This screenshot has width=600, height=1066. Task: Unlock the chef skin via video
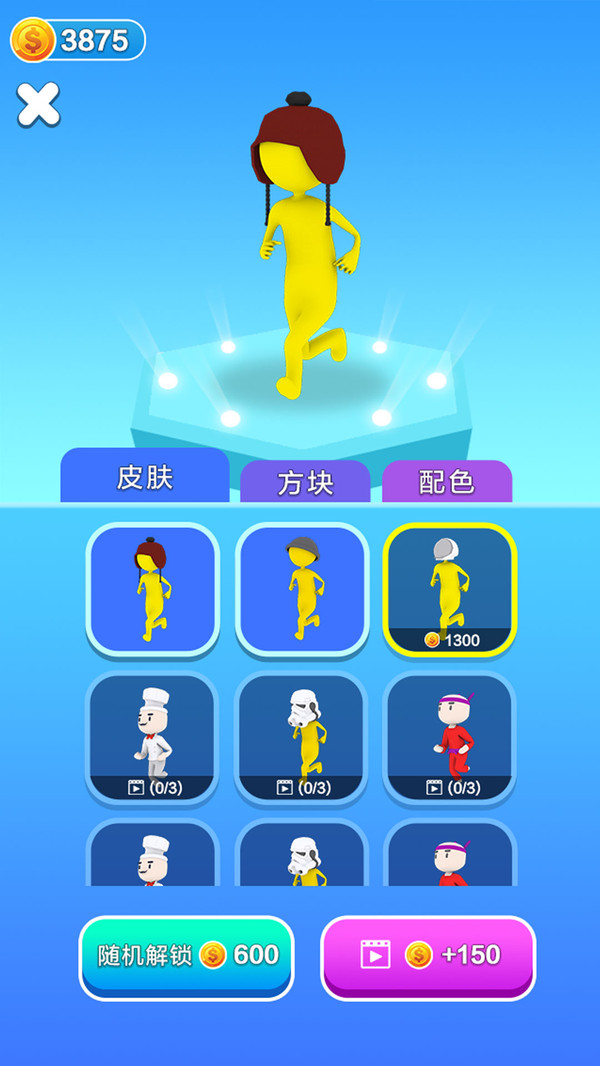pyautogui.click(x=151, y=738)
